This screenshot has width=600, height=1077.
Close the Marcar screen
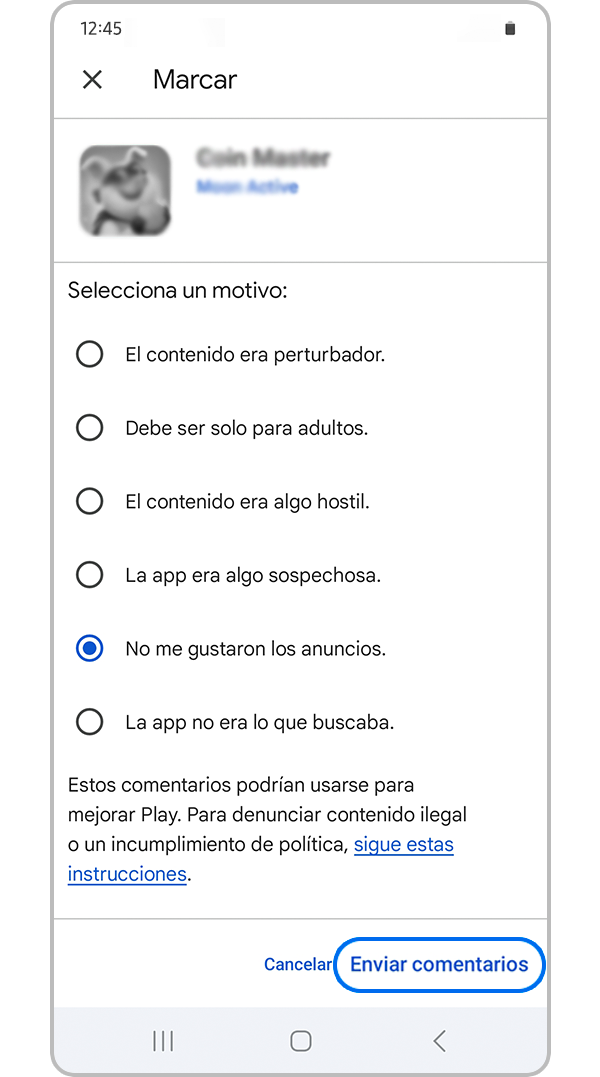[x=92, y=80]
